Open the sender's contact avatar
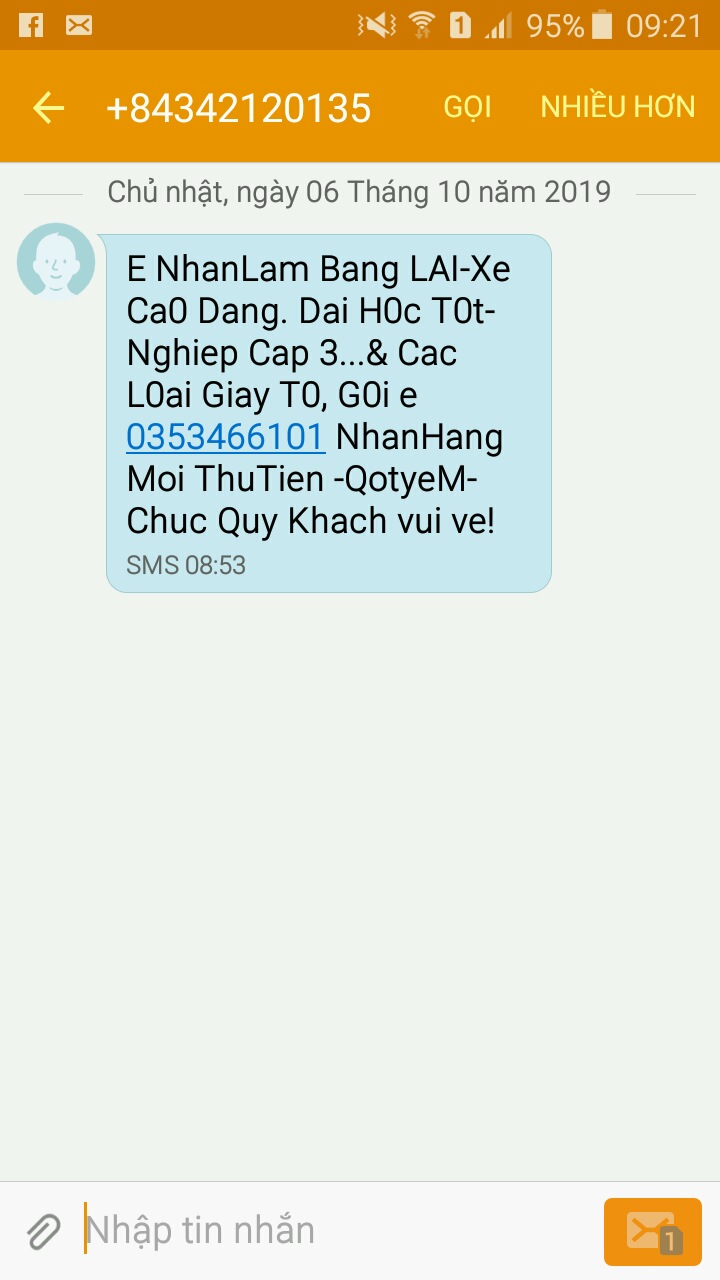The image size is (720, 1280). 56,262
